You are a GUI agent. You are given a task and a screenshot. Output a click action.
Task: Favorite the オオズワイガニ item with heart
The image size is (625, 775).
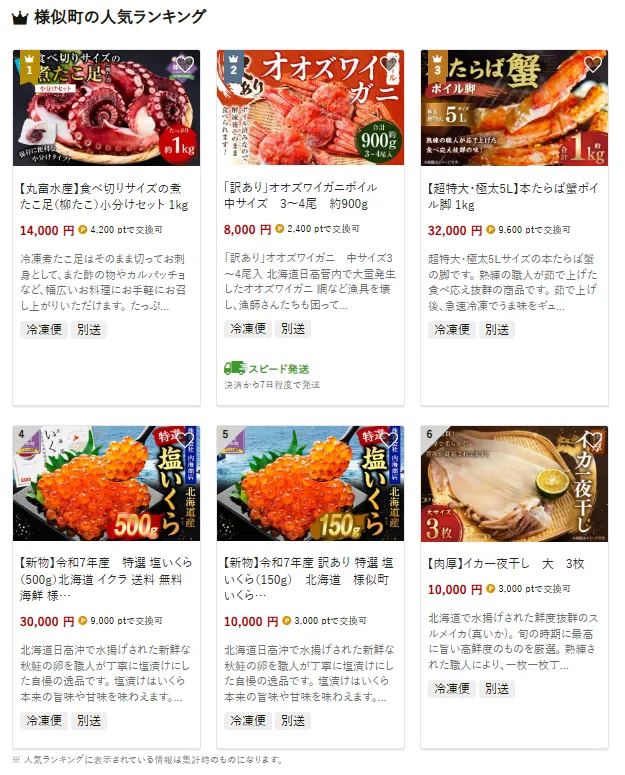(x=389, y=65)
